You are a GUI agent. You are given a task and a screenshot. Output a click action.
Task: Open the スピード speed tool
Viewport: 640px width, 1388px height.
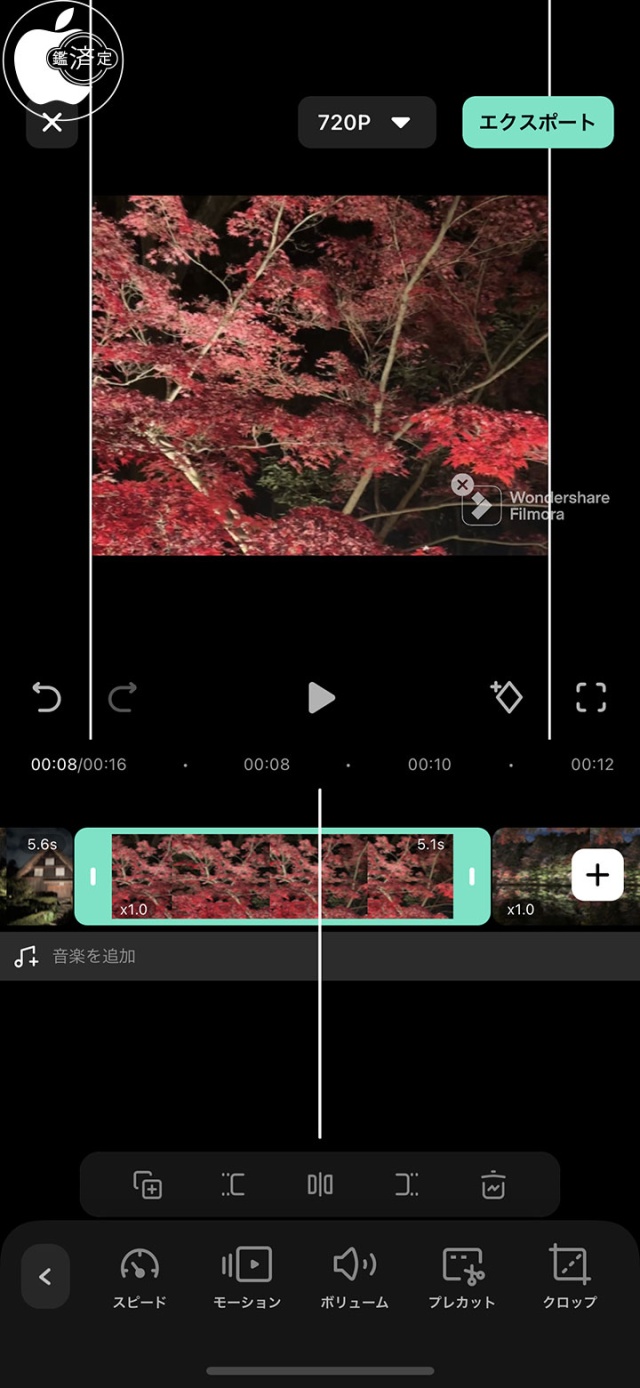[x=139, y=1278]
